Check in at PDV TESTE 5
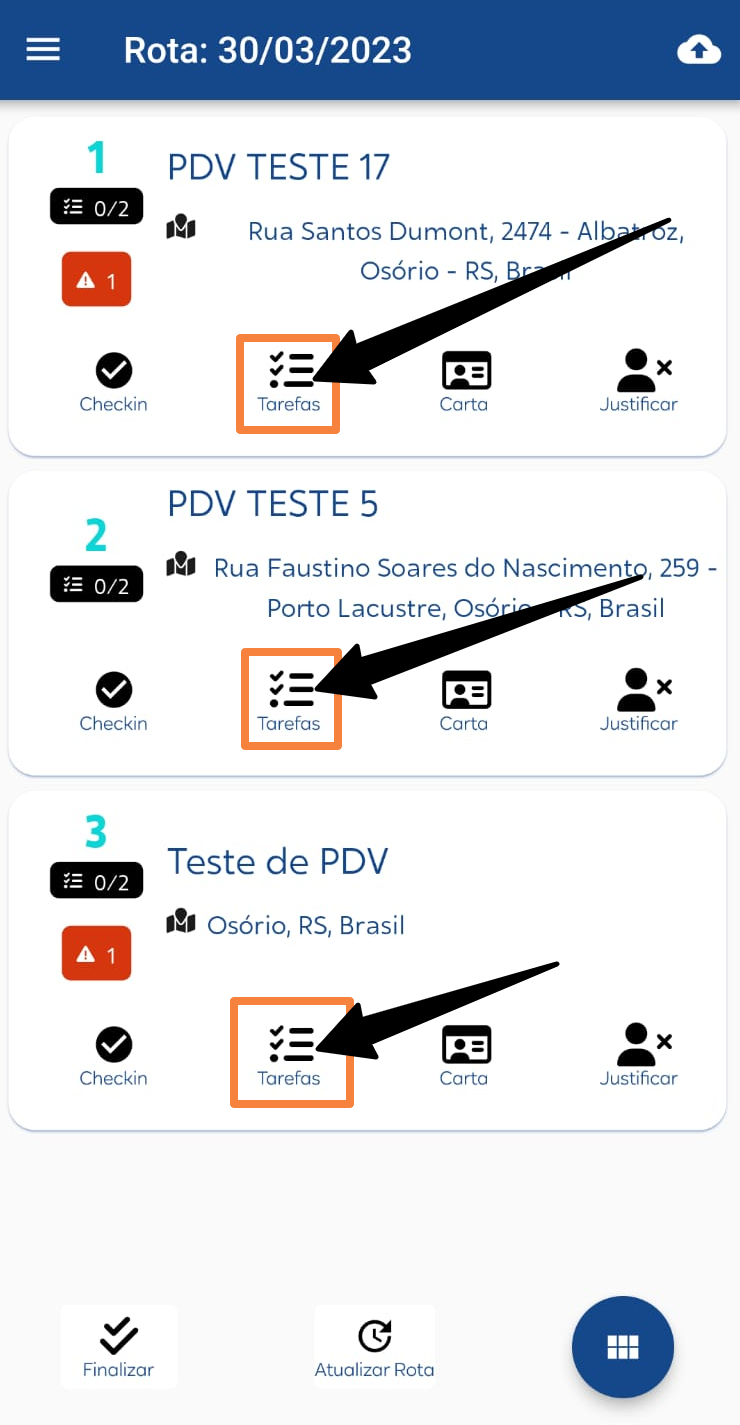Image resolution: width=740 pixels, height=1425 pixels. (114, 702)
